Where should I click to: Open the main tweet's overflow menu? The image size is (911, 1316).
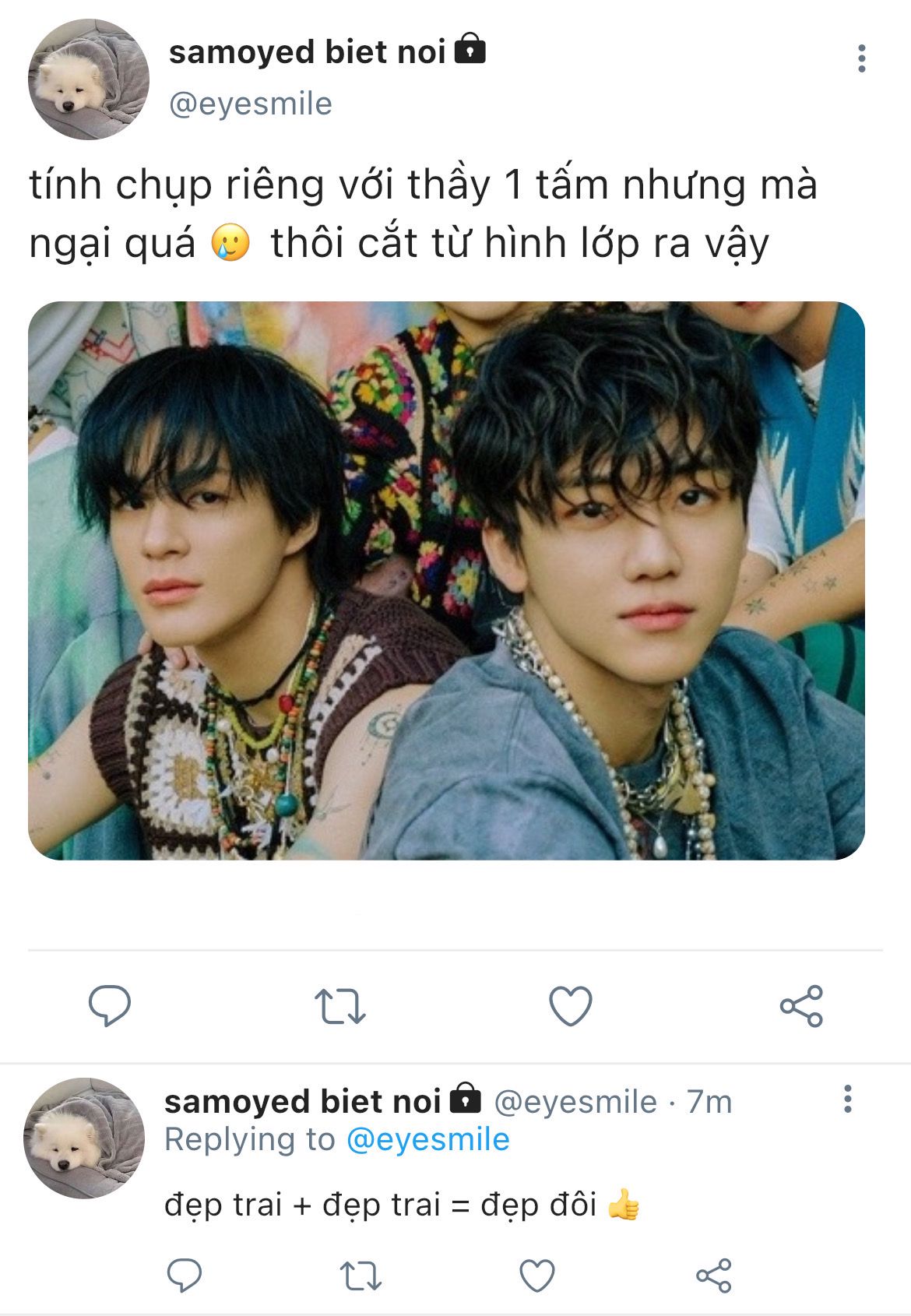pos(861,59)
